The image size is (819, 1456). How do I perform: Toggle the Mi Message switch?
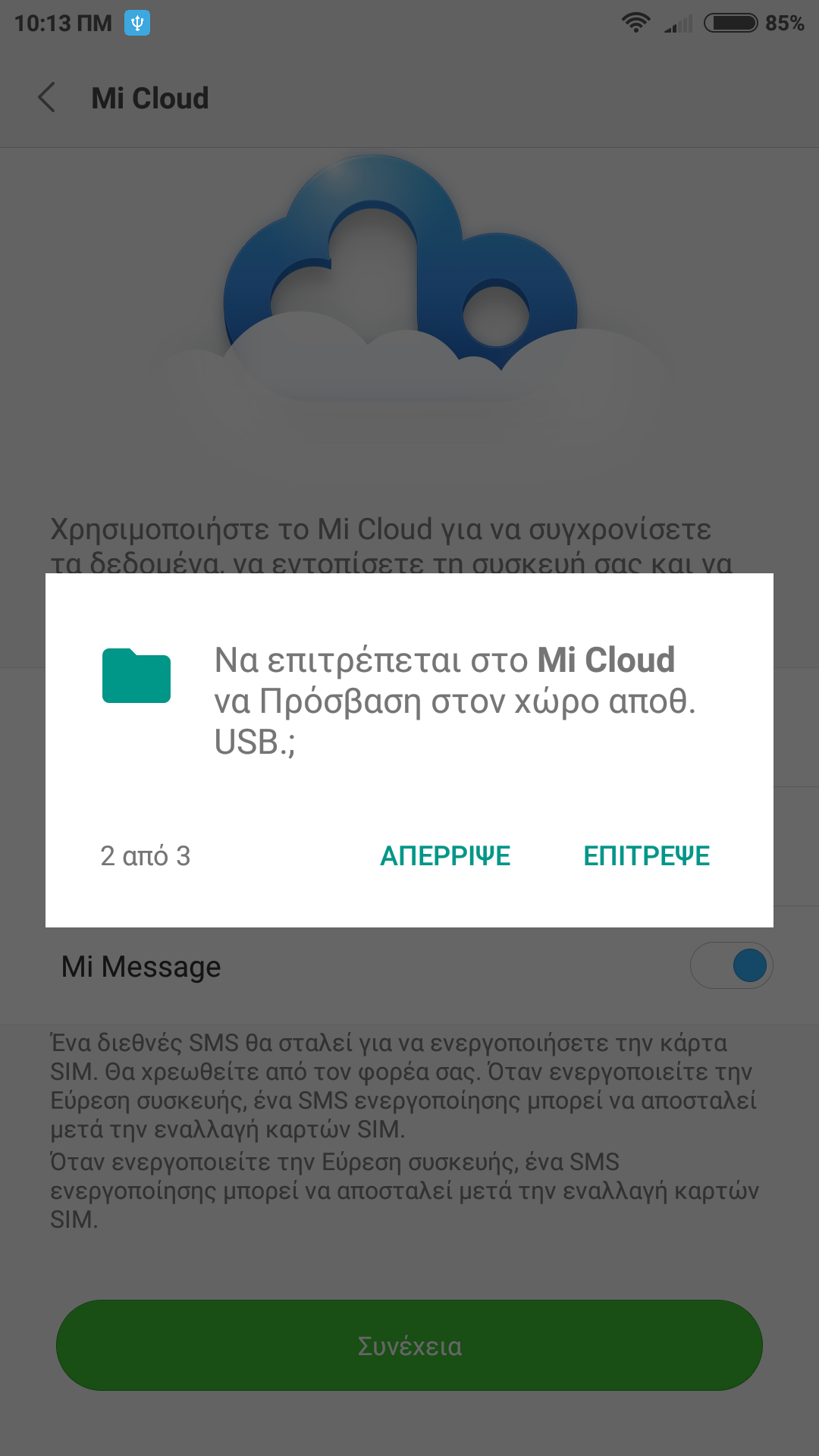(x=731, y=966)
